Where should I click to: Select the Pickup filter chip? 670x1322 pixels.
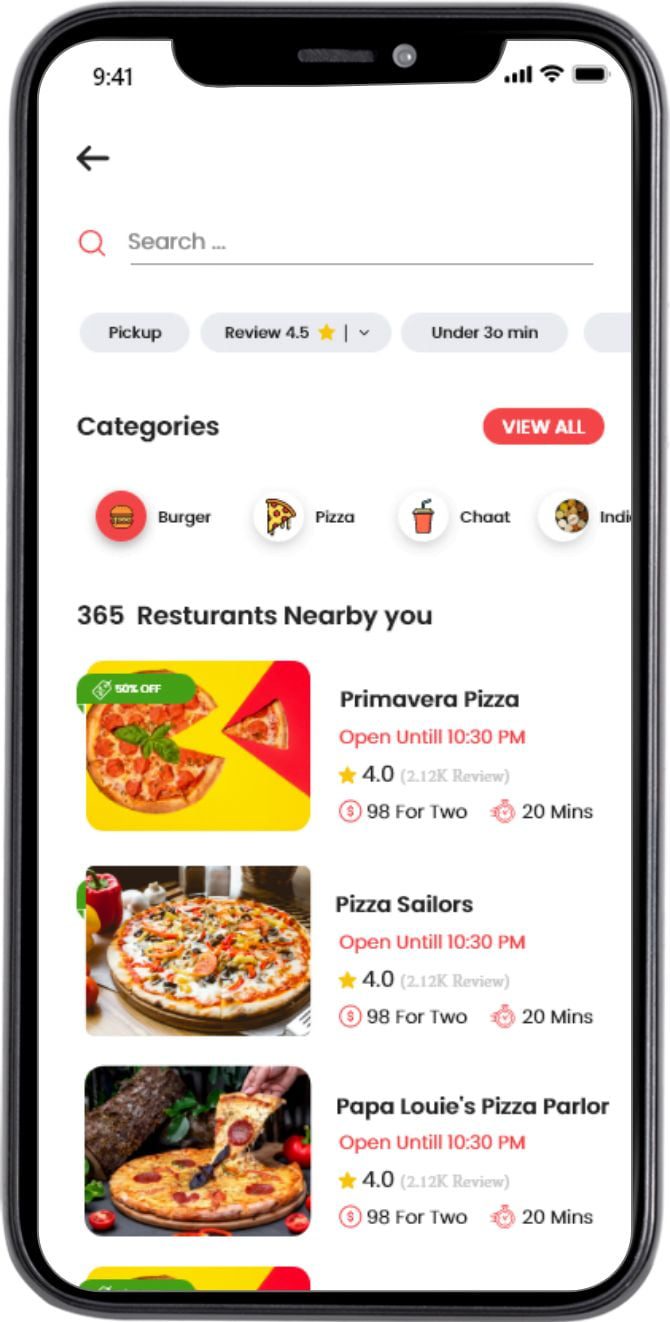(x=135, y=333)
